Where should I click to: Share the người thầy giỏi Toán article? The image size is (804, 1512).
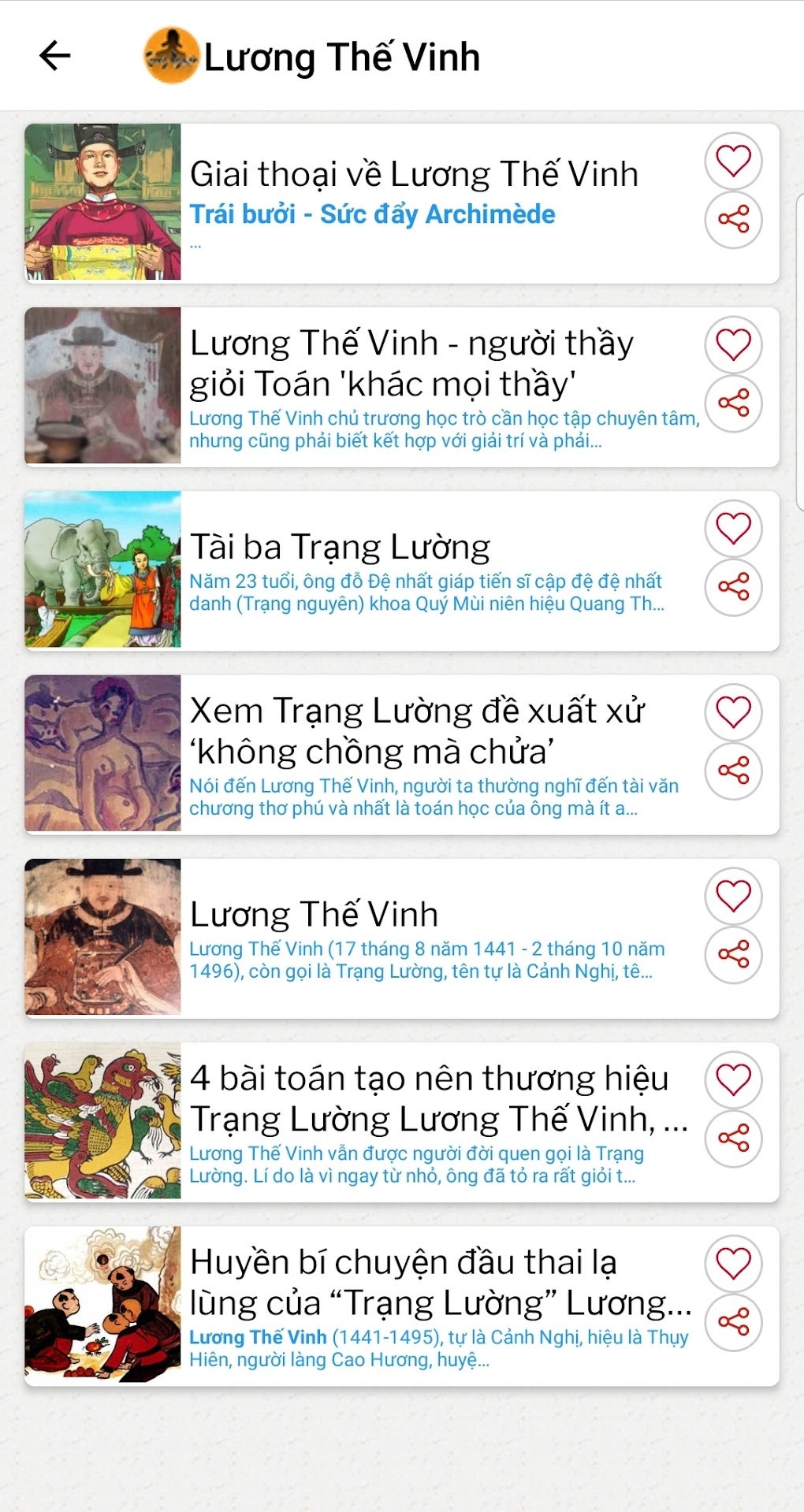[733, 403]
